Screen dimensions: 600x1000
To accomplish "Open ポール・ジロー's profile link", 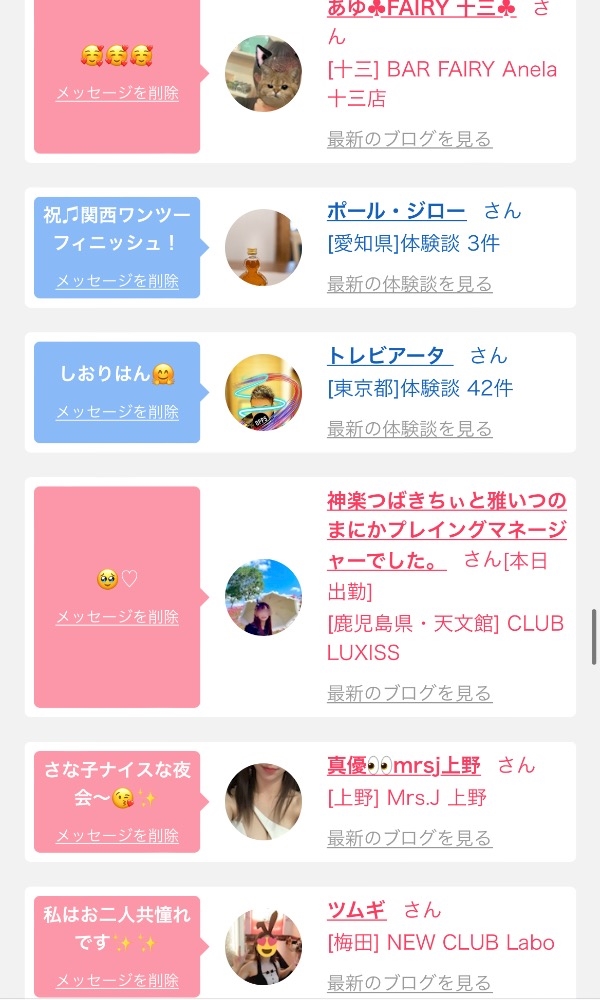I will click(396, 211).
